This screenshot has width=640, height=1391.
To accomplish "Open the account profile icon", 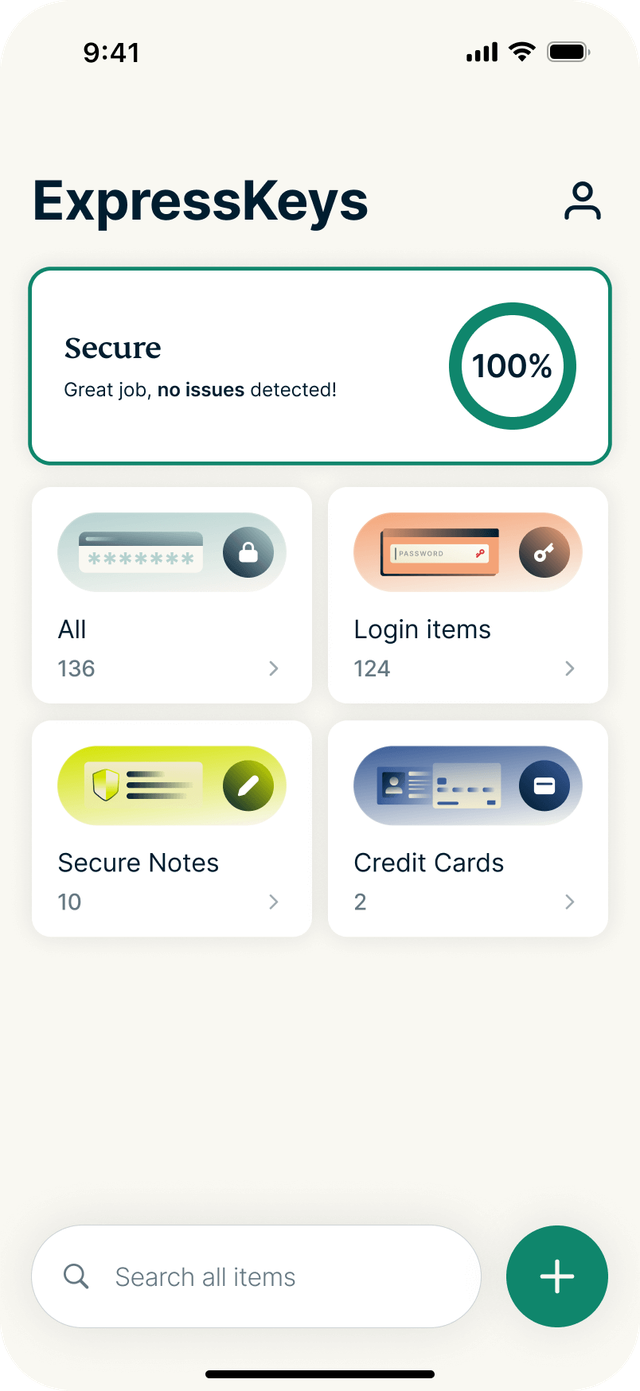I will click(582, 201).
